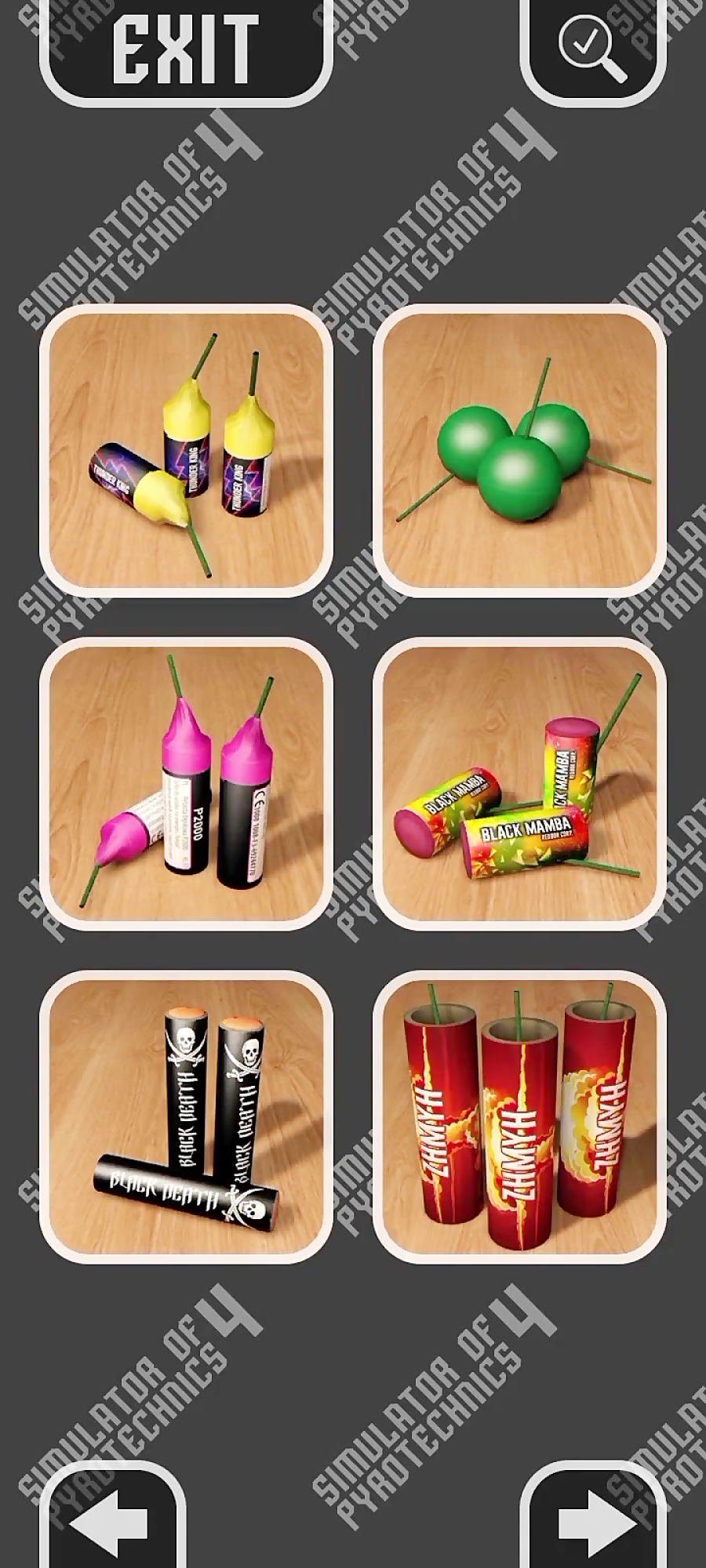The width and height of the screenshot is (706, 1568).
Task: Pick the pink P2000 firecrackers
Action: [x=186, y=784]
